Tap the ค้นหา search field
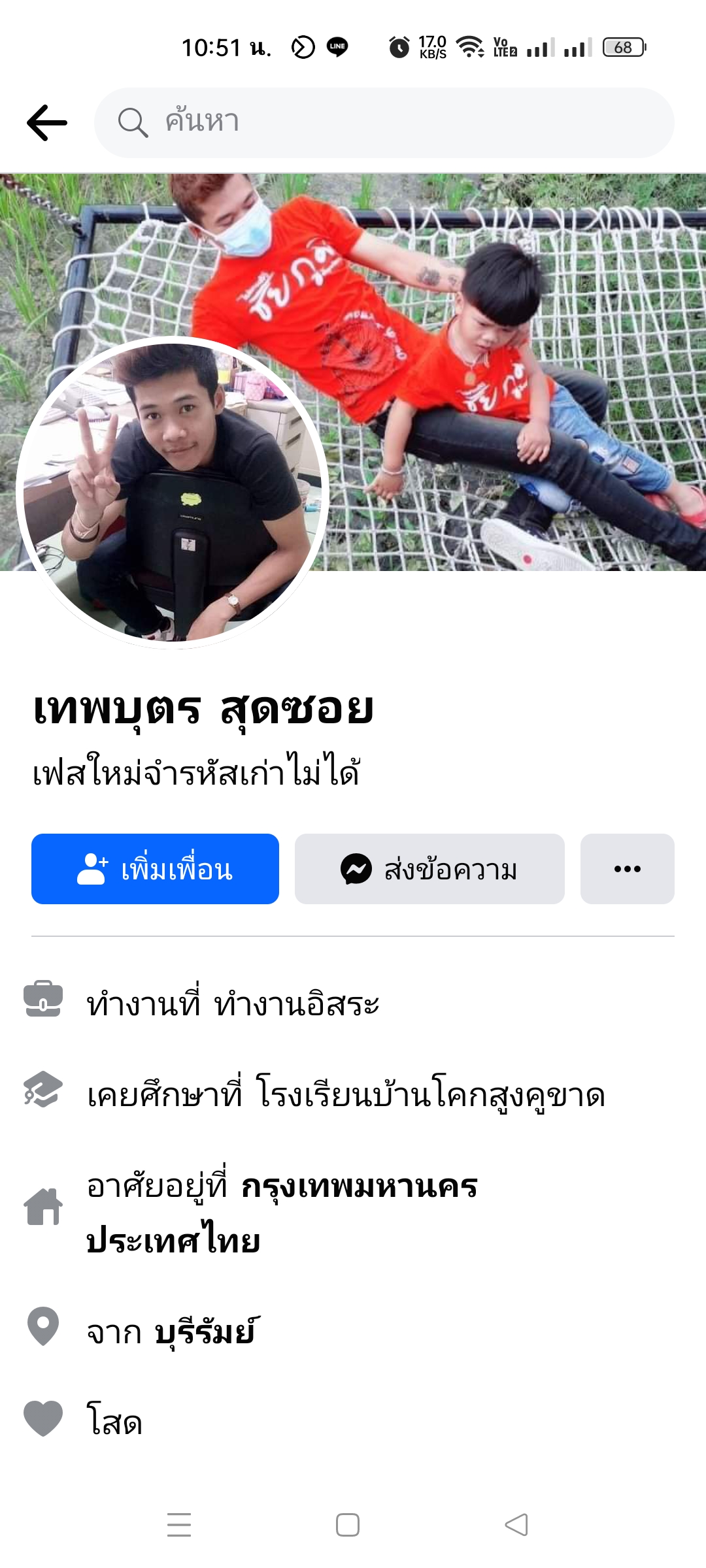This screenshot has width=706, height=1568. 384,122
